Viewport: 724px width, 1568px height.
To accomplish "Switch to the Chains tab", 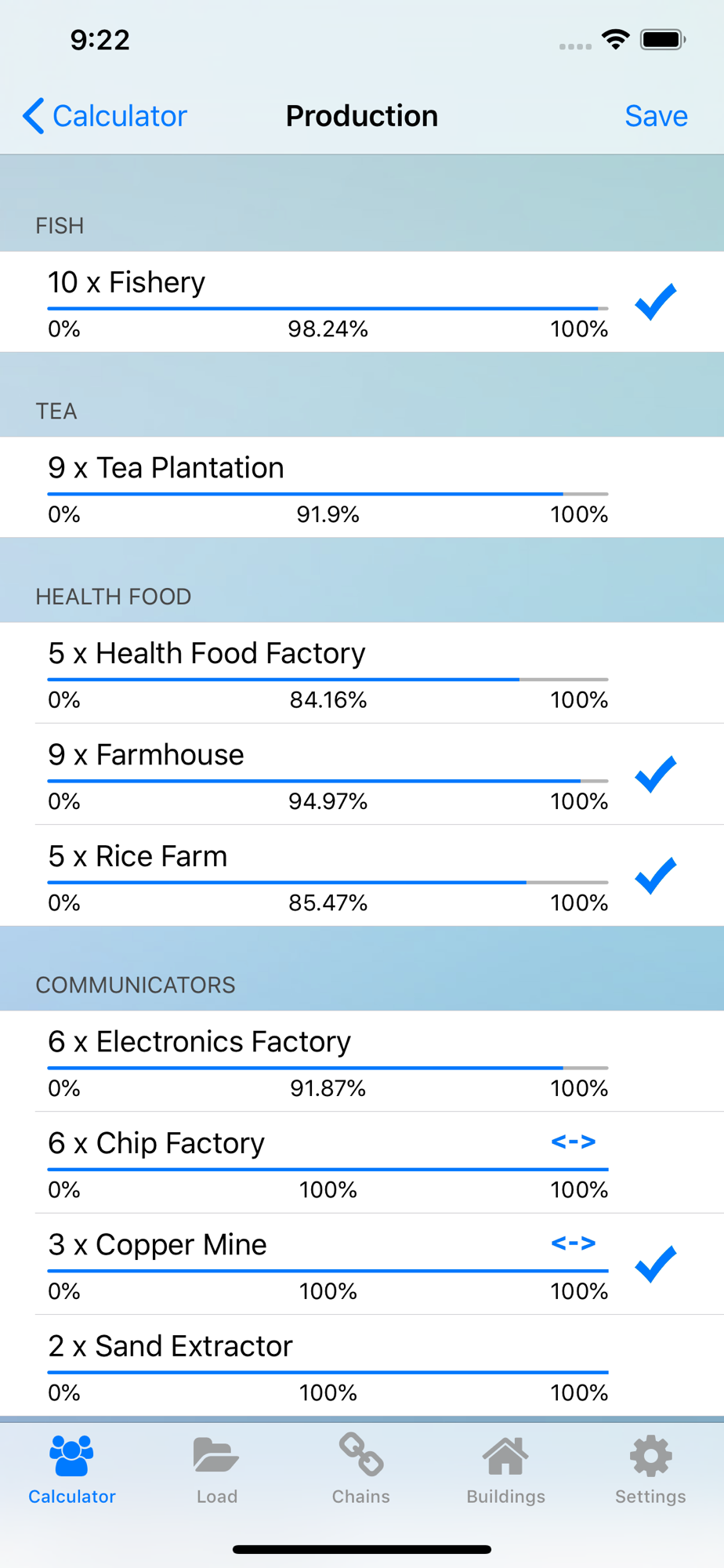I will click(x=361, y=1470).
